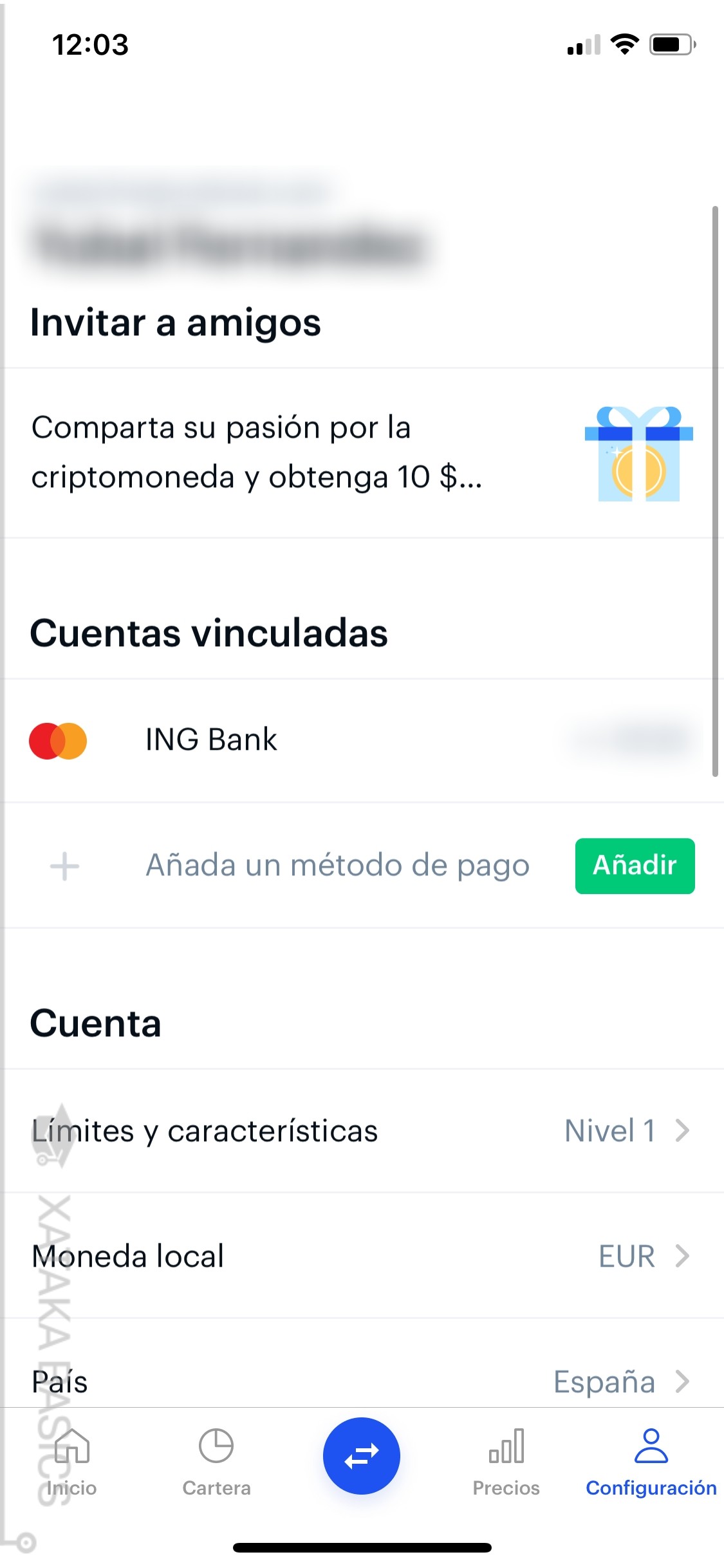Change the Moneda local setting

pos(362,1256)
